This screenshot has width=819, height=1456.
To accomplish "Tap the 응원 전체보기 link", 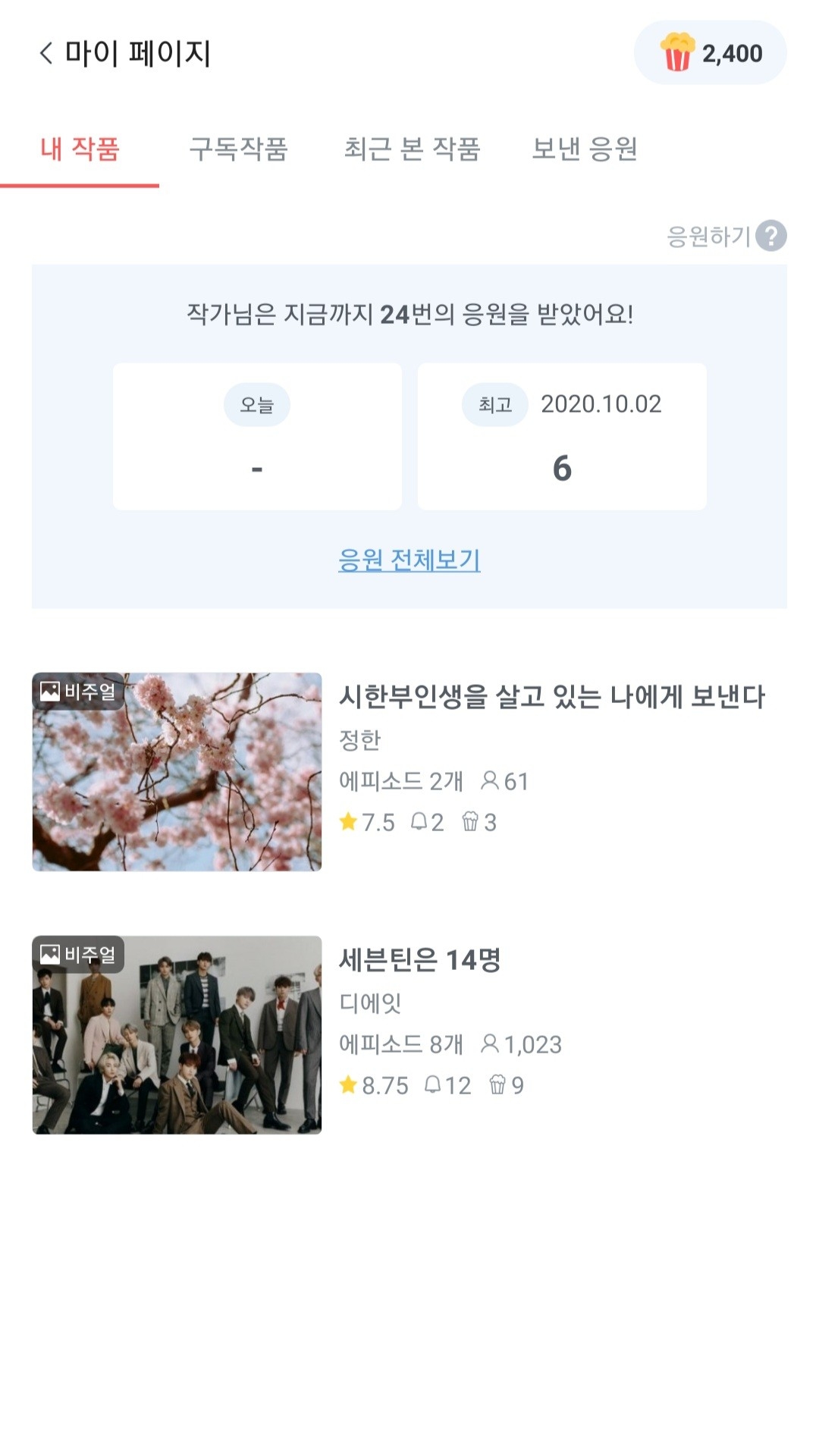I will click(409, 560).
